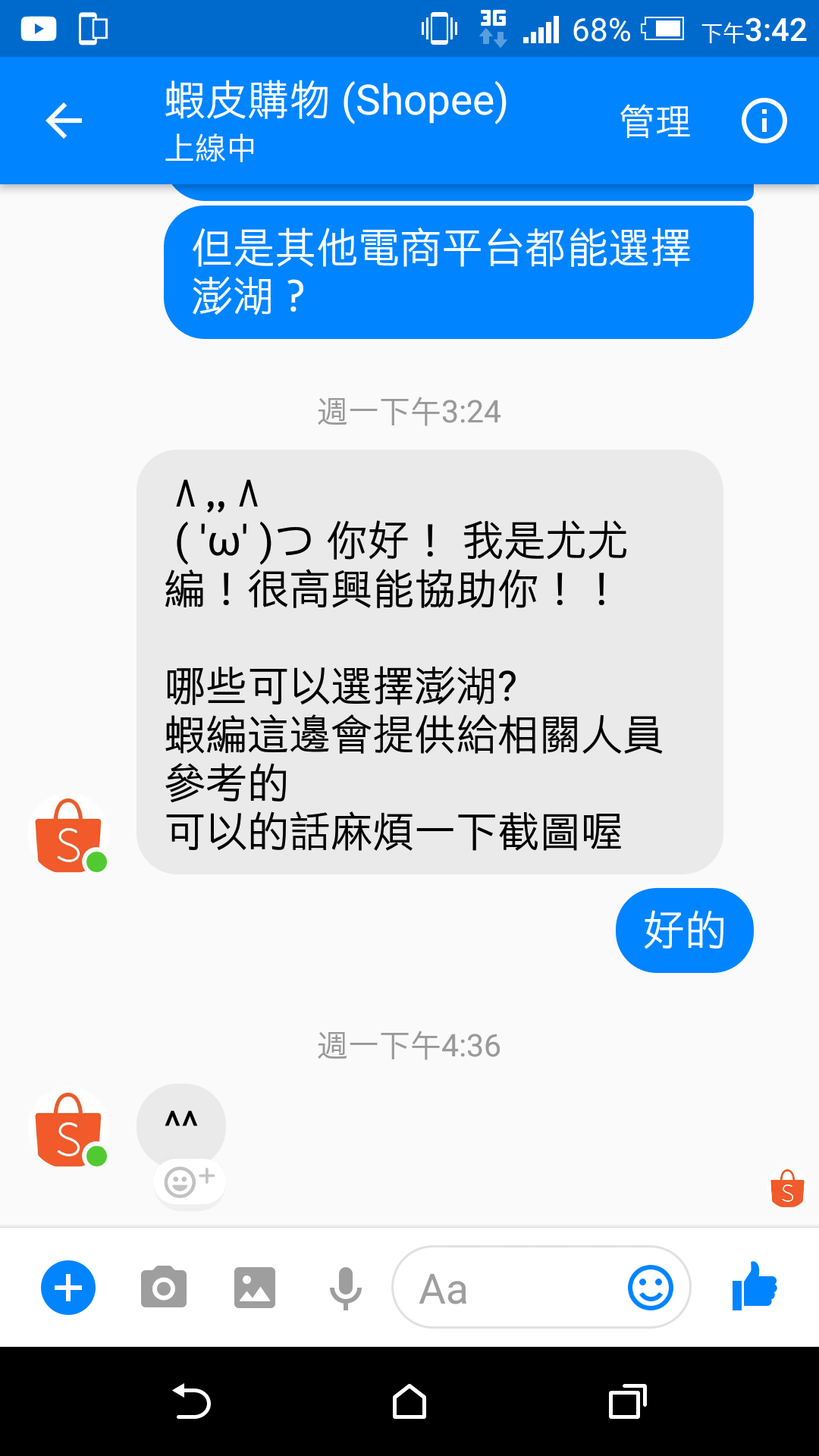Image resolution: width=819 pixels, height=1456 pixels.
Task: Open the conversation info icon
Action: pyautogui.click(x=764, y=121)
